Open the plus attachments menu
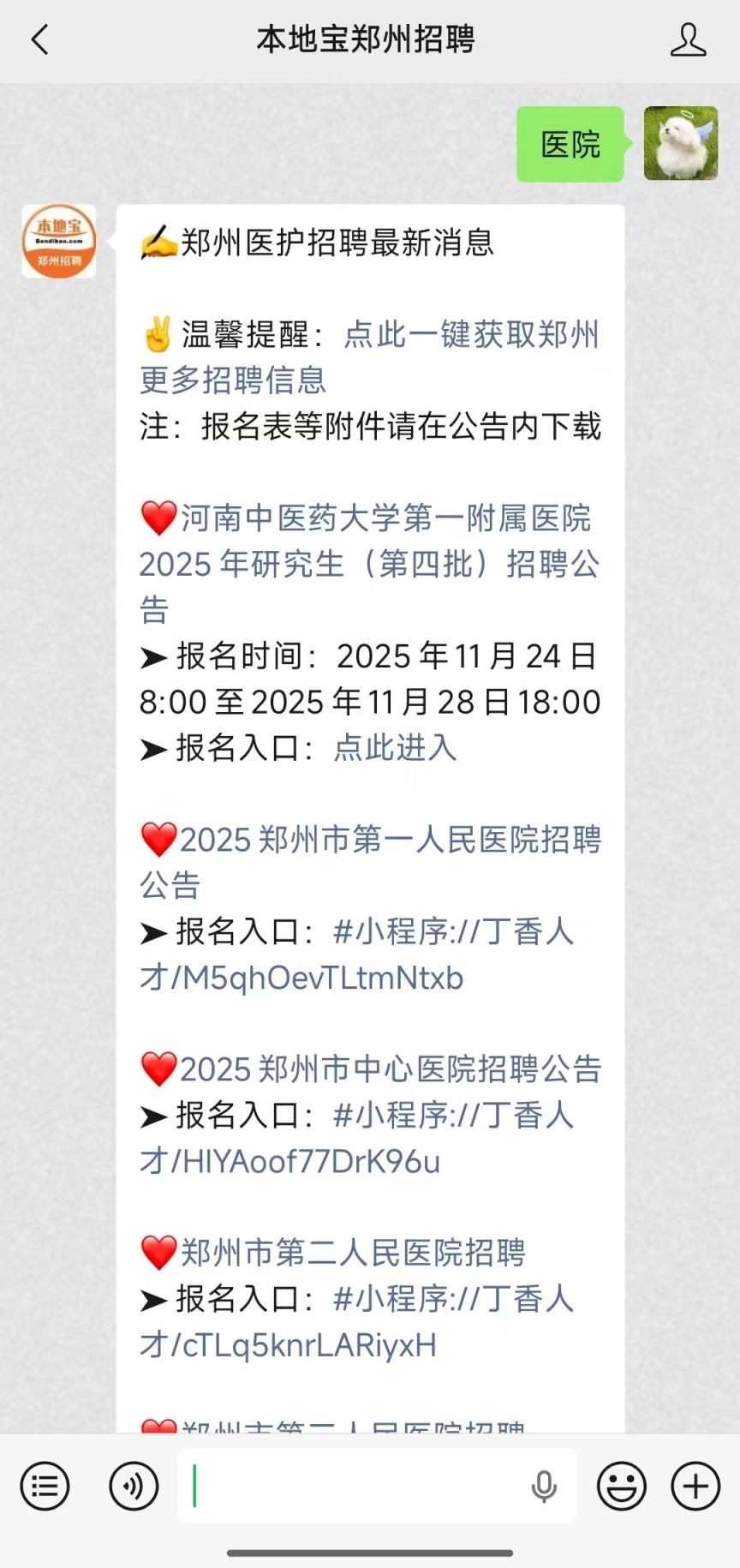The height and width of the screenshot is (1568, 740). tap(695, 1487)
